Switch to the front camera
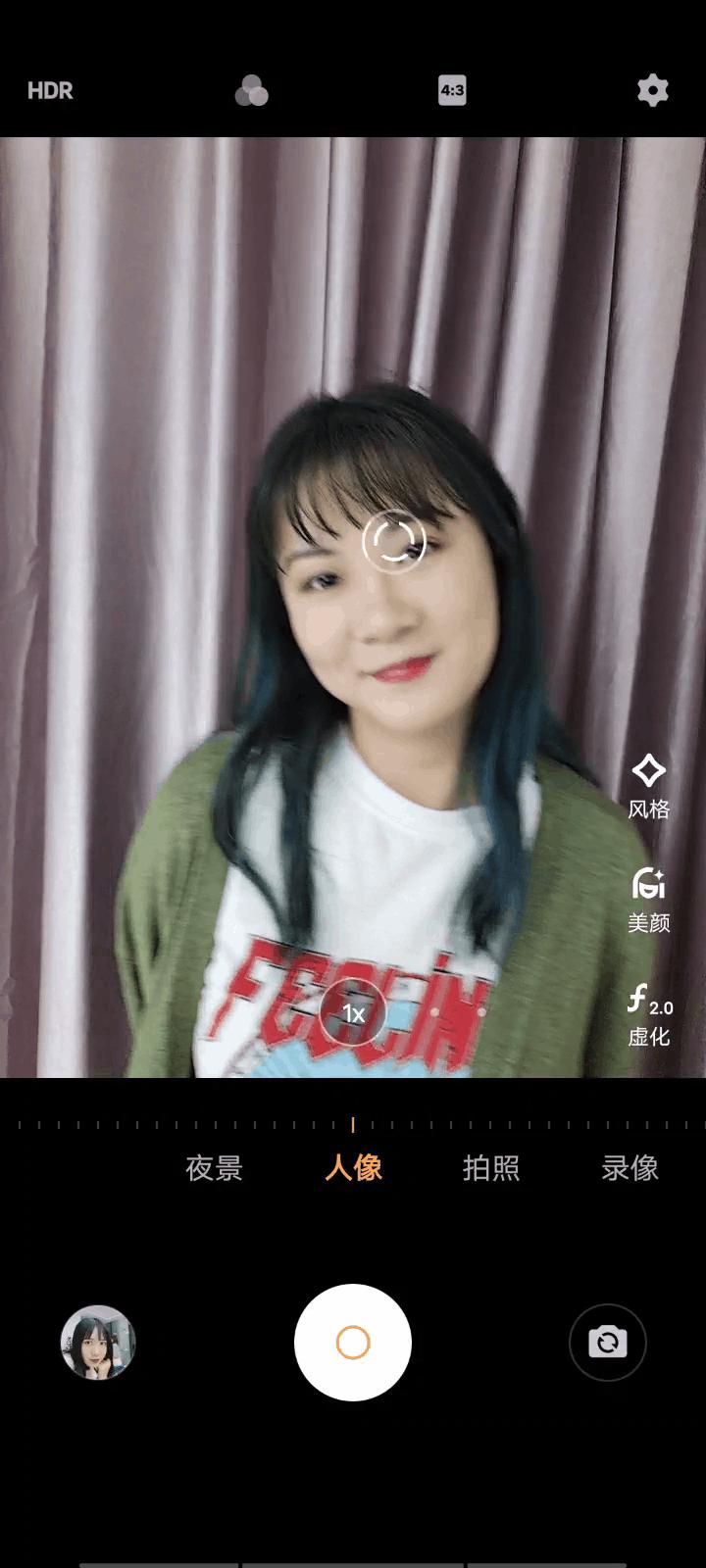Image resolution: width=706 pixels, height=1568 pixels. 607,1344
